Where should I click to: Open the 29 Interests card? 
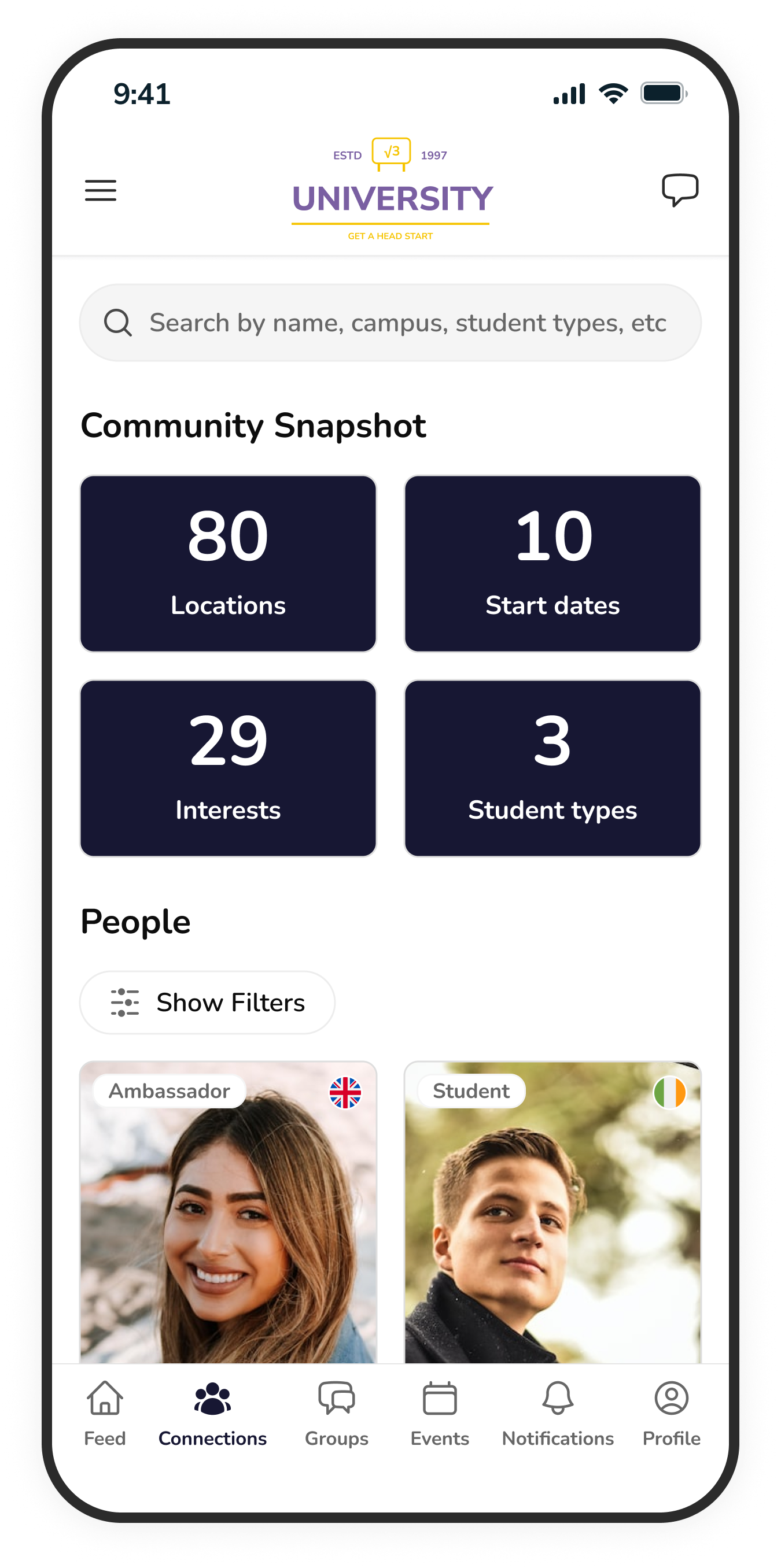coord(228,768)
